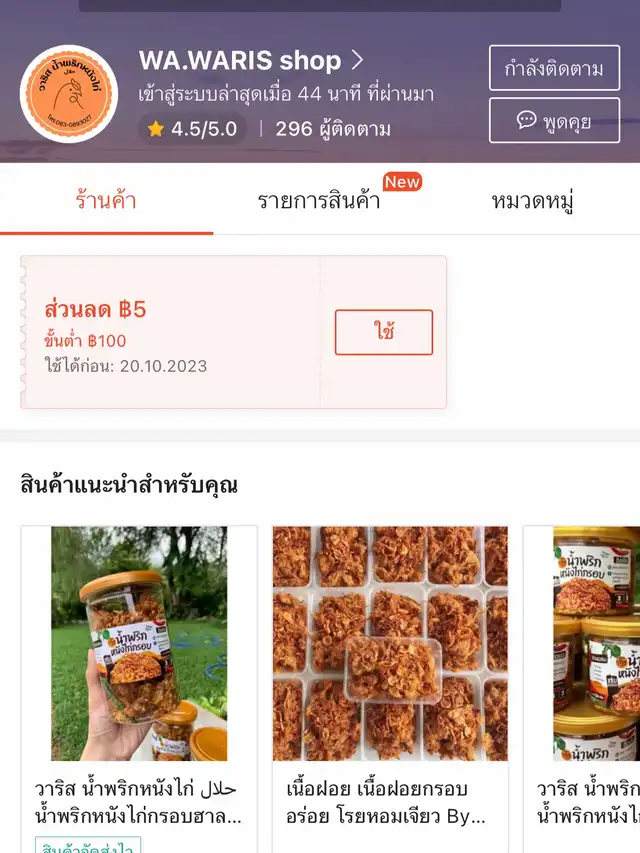Claim the ฿5 discount voucher with ใช้

(x=383, y=332)
